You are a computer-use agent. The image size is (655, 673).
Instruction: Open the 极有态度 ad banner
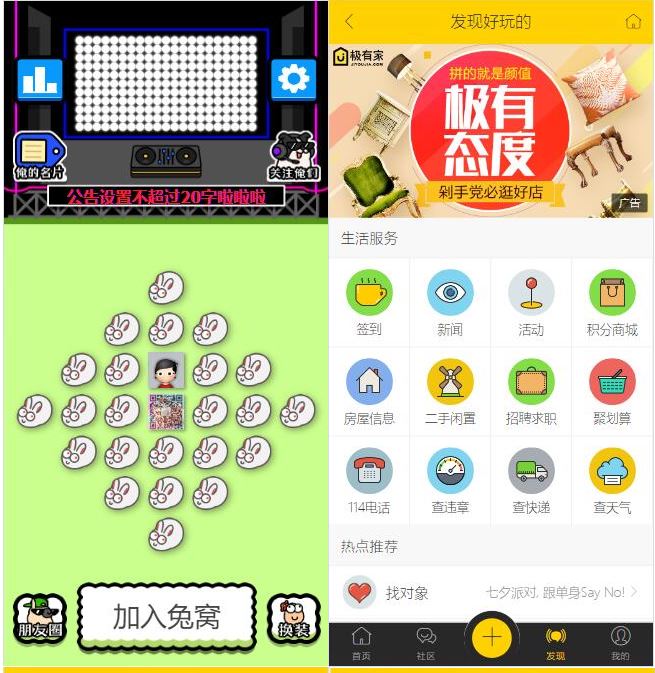coord(490,130)
